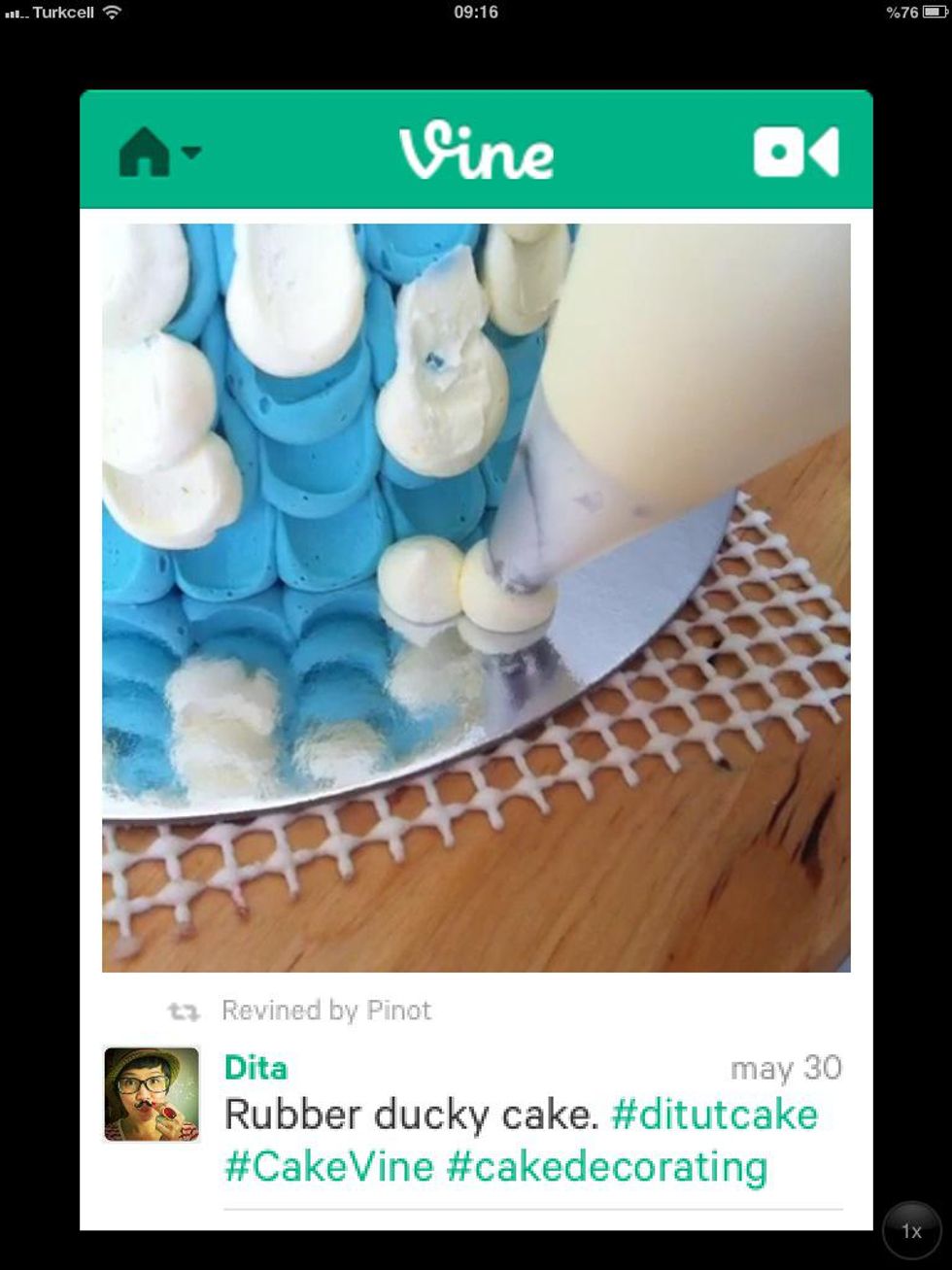Open the home feed dropdown menu
The width and height of the screenshot is (952, 1270).
pyautogui.click(x=158, y=153)
